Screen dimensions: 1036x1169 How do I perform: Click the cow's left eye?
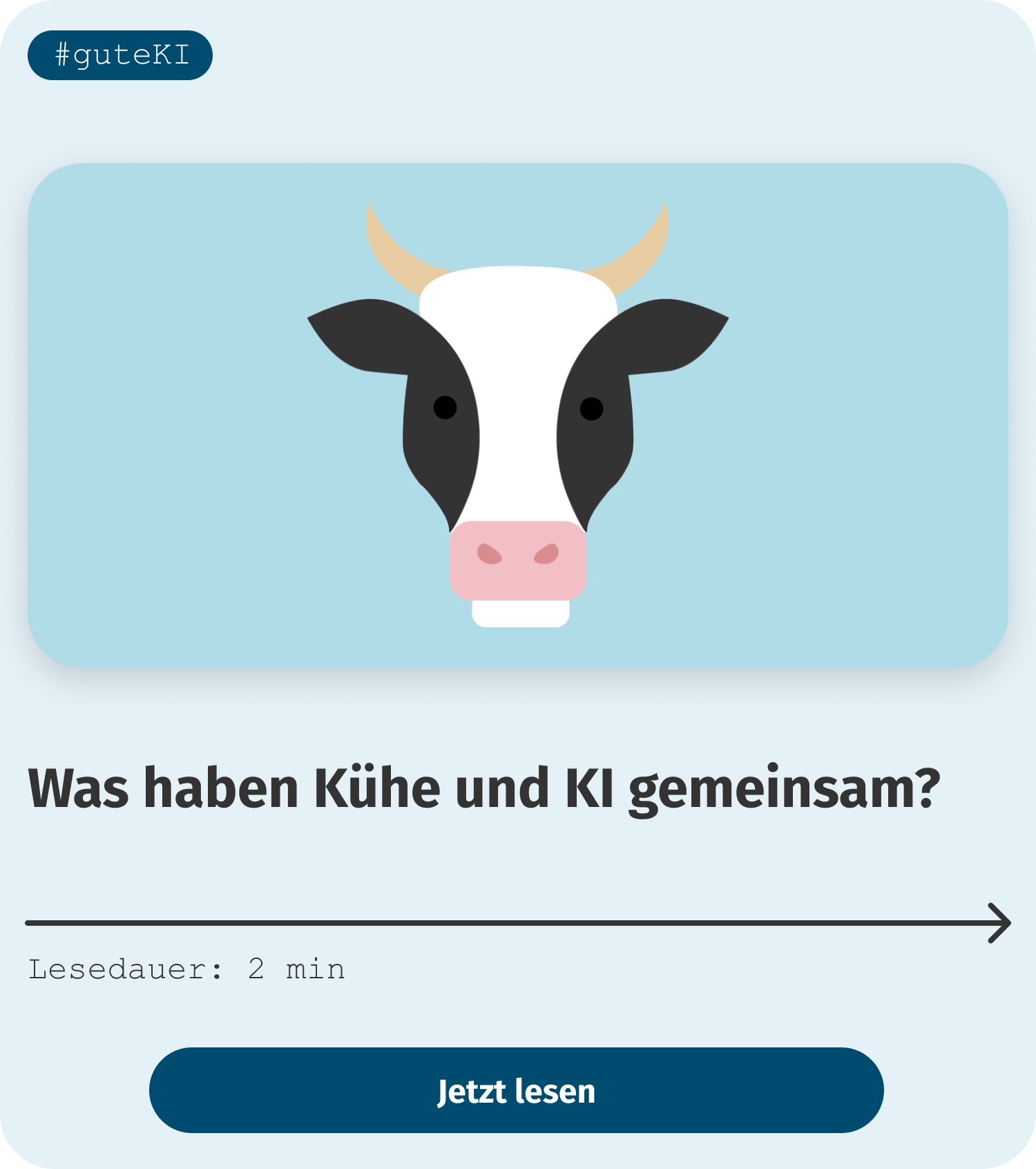click(446, 408)
